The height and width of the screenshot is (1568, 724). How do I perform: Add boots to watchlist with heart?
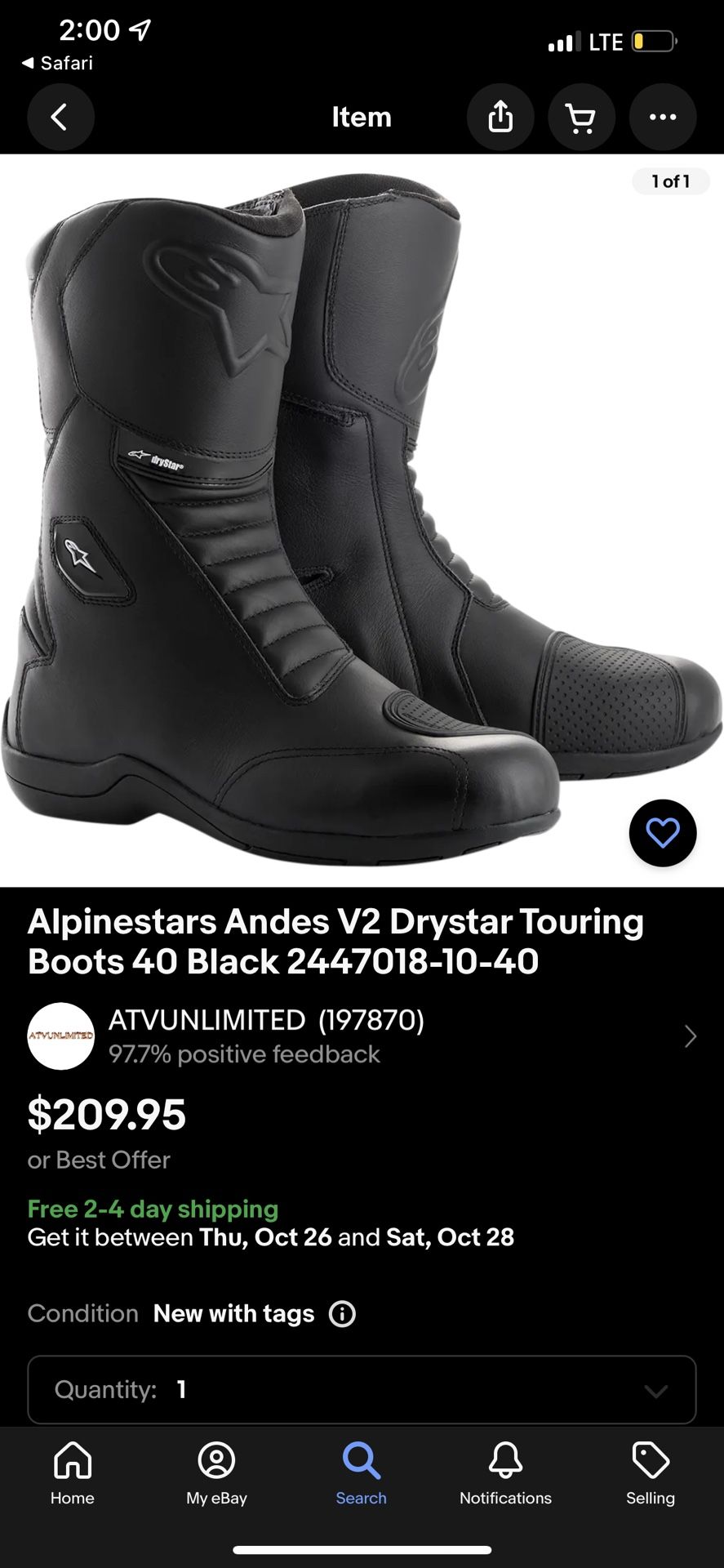pyautogui.click(x=662, y=833)
